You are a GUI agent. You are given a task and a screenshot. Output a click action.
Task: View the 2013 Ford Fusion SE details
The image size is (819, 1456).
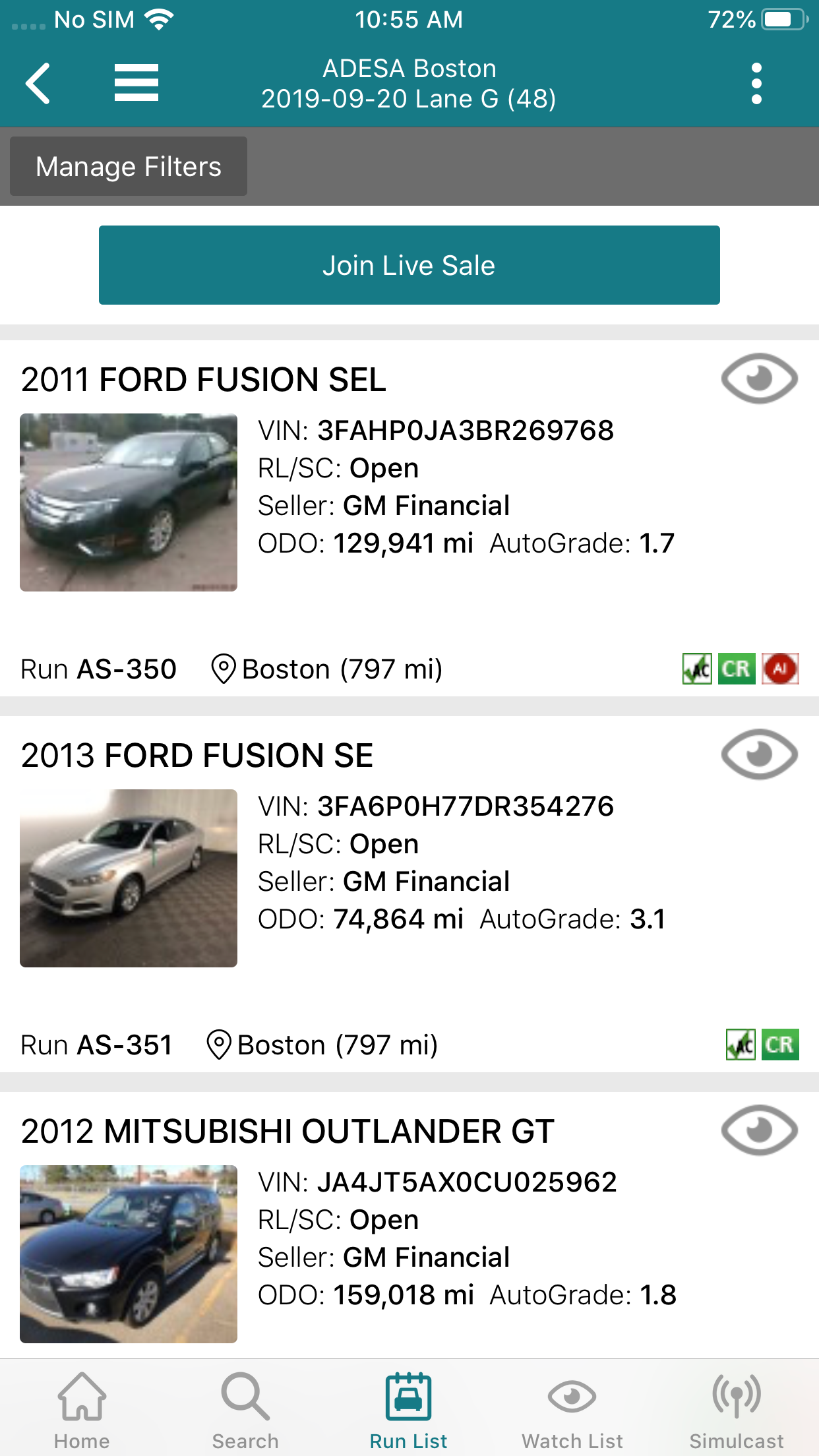click(197, 756)
